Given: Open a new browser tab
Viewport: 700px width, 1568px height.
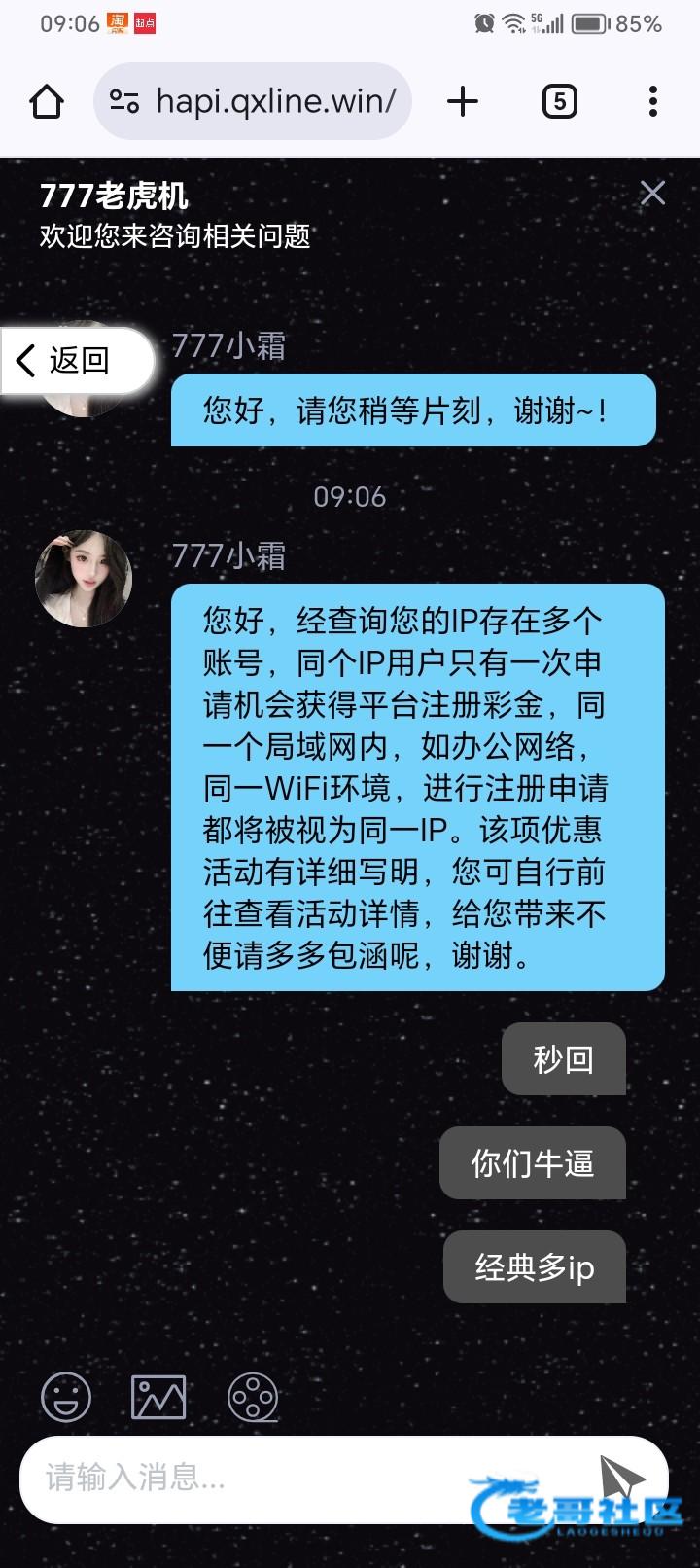Looking at the screenshot, I should [463, 101].
